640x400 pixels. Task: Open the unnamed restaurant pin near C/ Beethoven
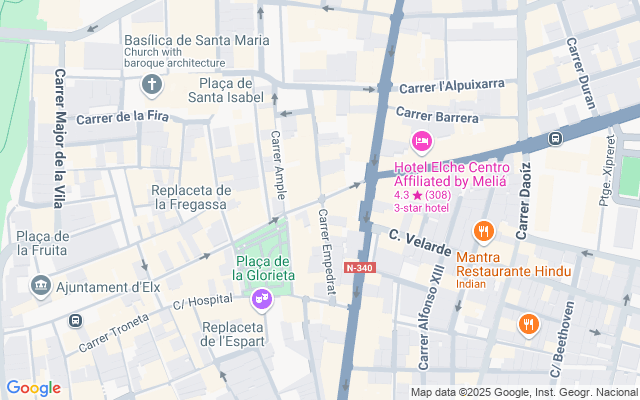point(529,324)
